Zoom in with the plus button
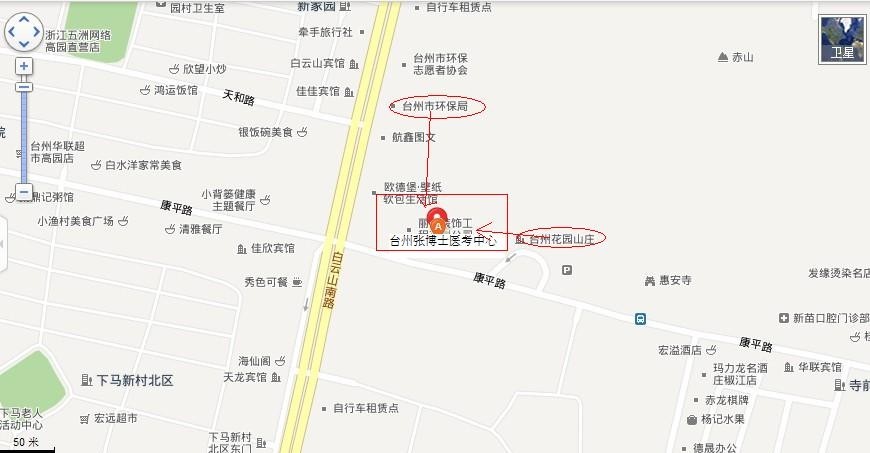The height and width of the screenshot is (453, 870). 24,66
